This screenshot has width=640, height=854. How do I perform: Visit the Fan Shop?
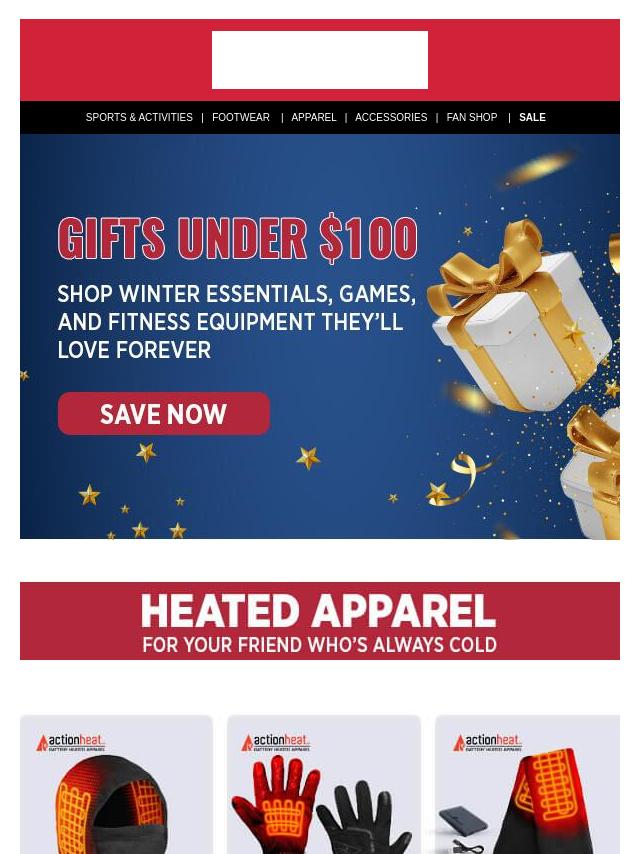click(x=472, y=118)
